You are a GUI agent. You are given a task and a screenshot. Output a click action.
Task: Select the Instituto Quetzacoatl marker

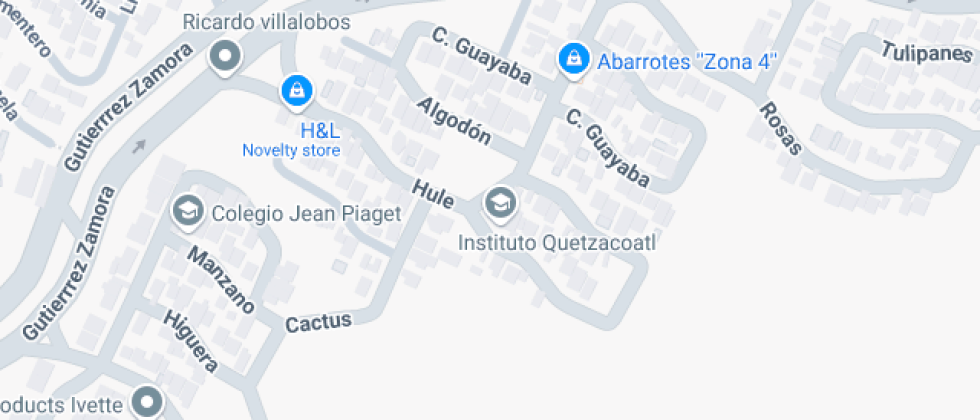coord(499,205)
